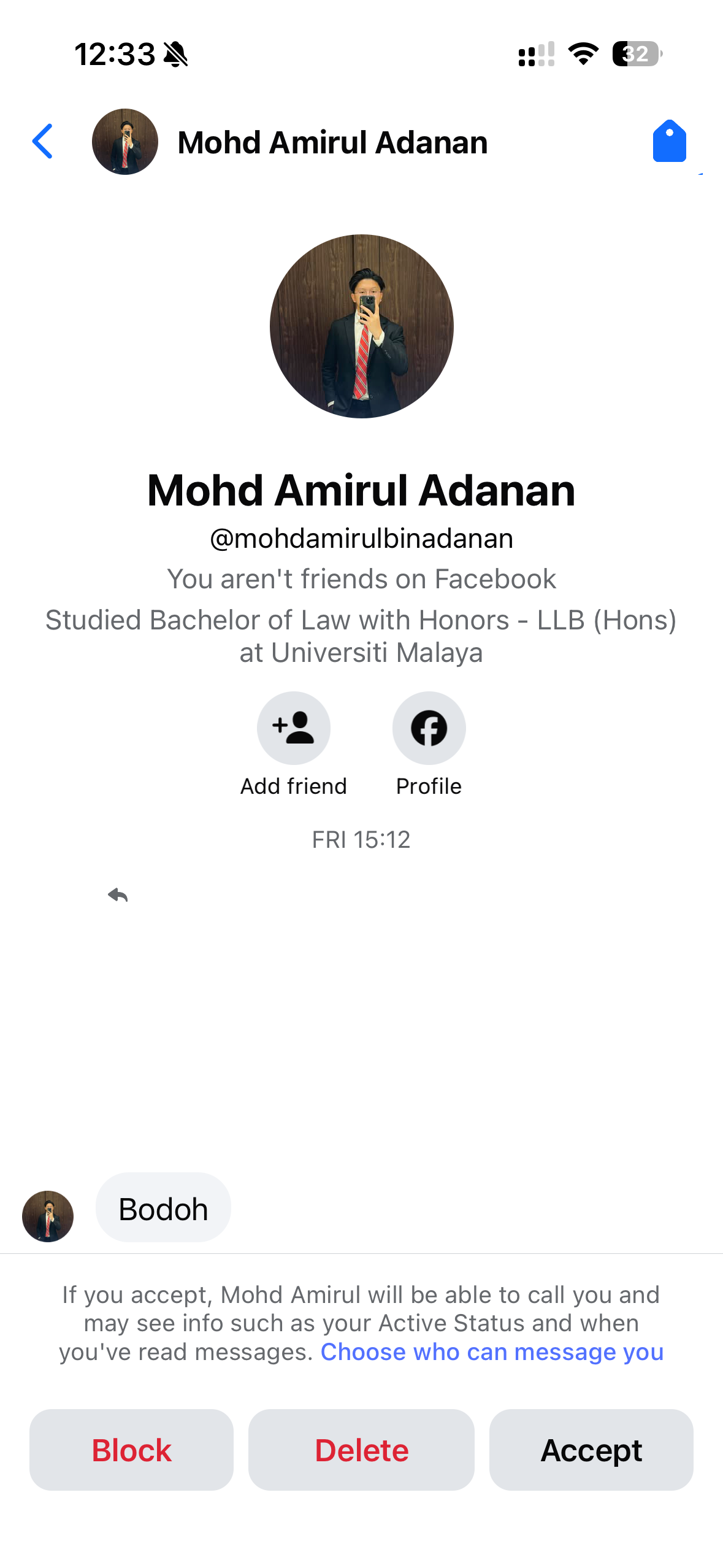Open chat details via header name Mohd Amirul Adanan
This screenshot has width=723, height=1568.
point(332,142)
